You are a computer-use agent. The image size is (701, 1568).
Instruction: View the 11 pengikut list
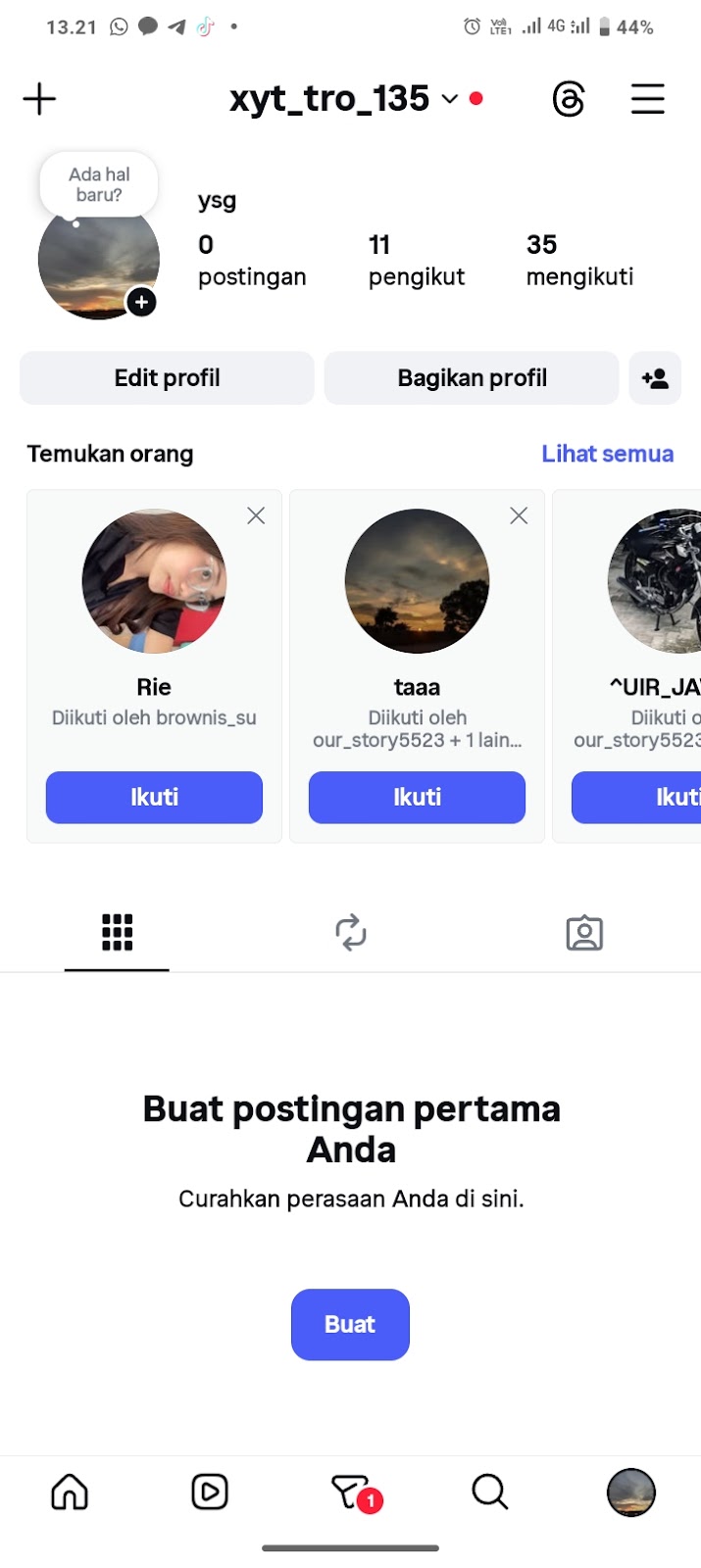click(416, 261)
